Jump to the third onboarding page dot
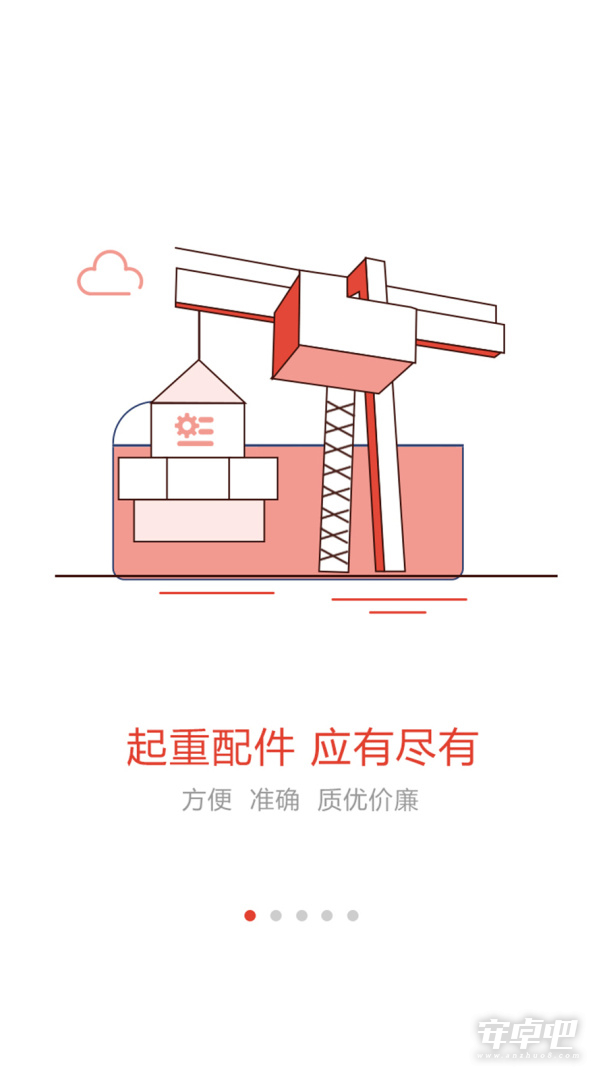The width and height of the screenshot is (607, 1080). [302, 915]
